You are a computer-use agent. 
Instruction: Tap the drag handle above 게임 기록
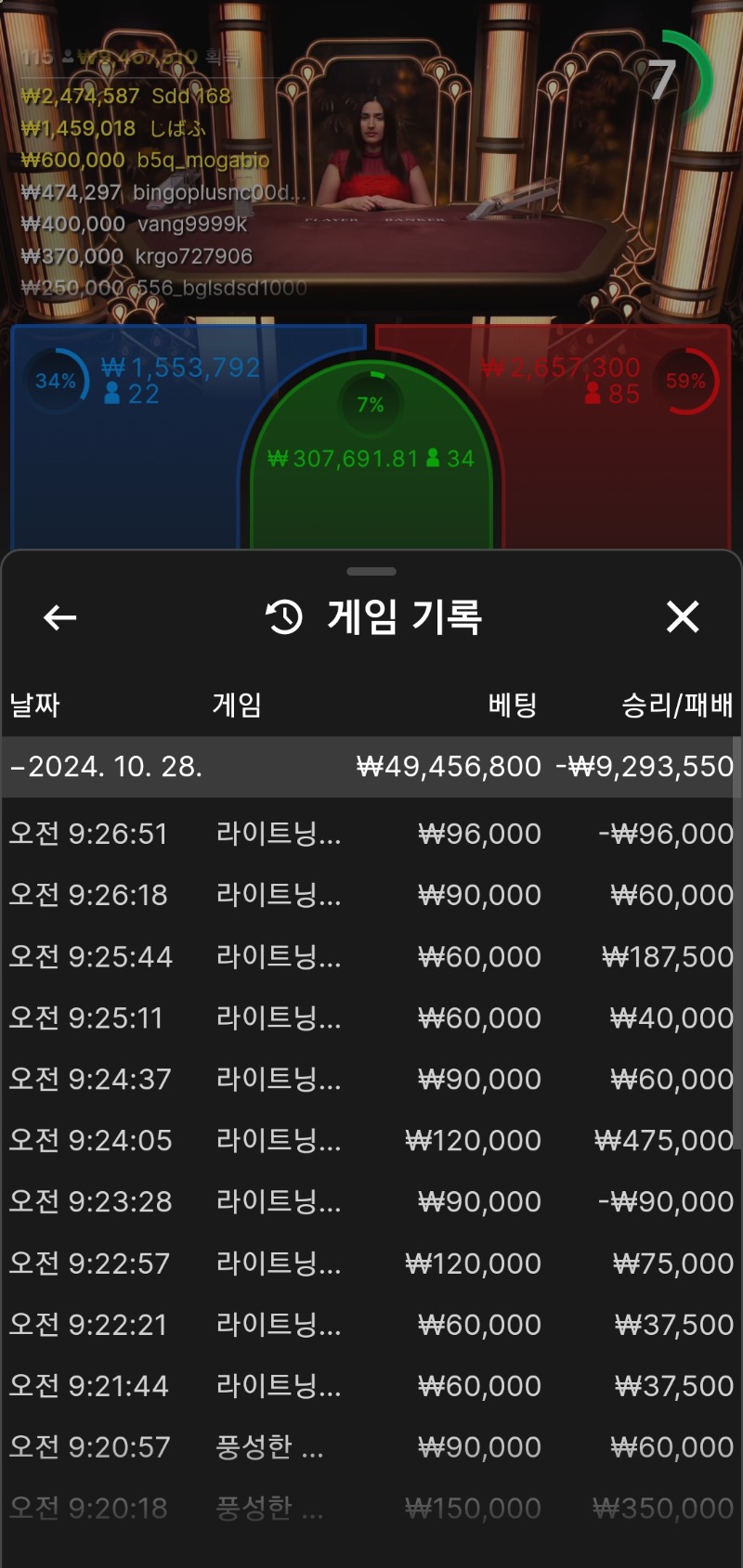[371, 571]
